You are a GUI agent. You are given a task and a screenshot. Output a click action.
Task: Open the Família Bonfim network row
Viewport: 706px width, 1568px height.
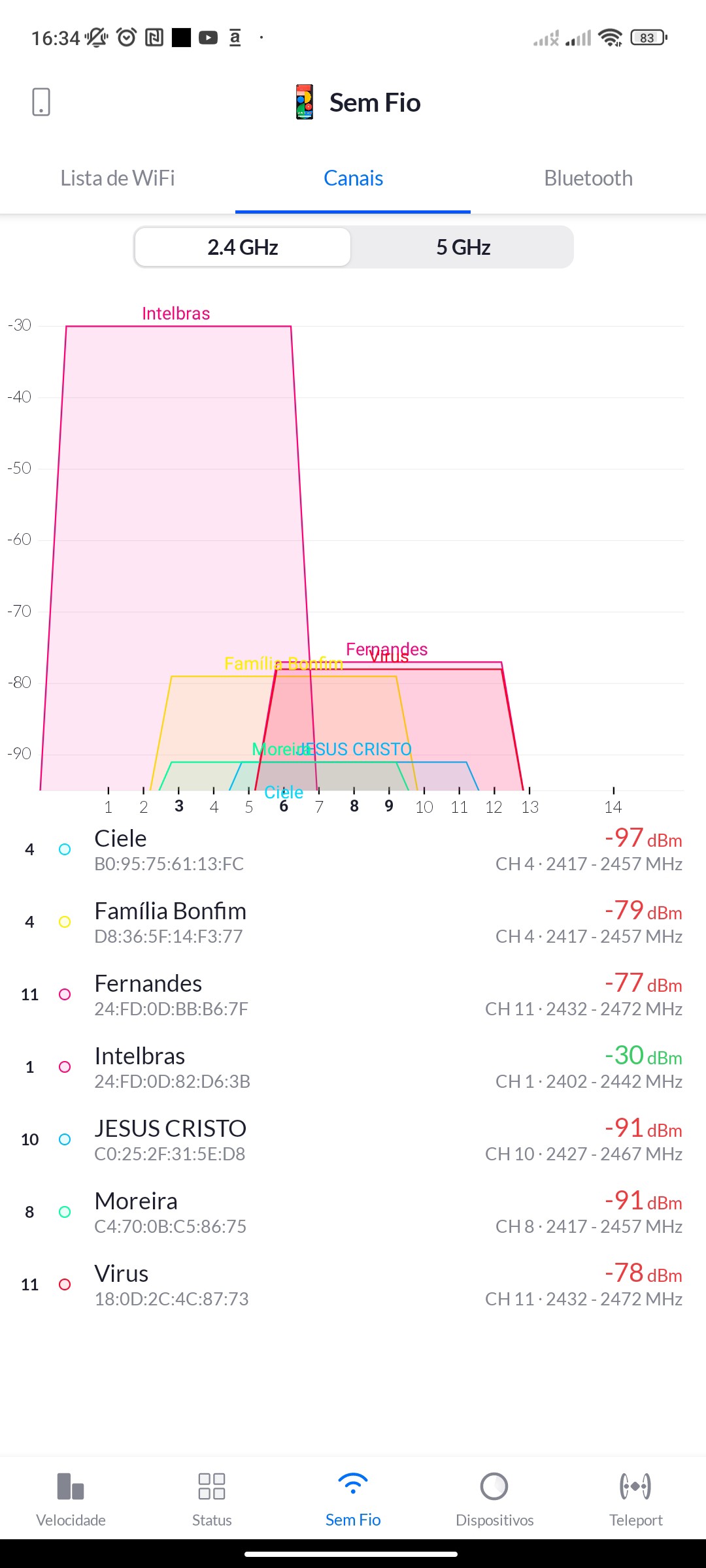coord(353,922)
